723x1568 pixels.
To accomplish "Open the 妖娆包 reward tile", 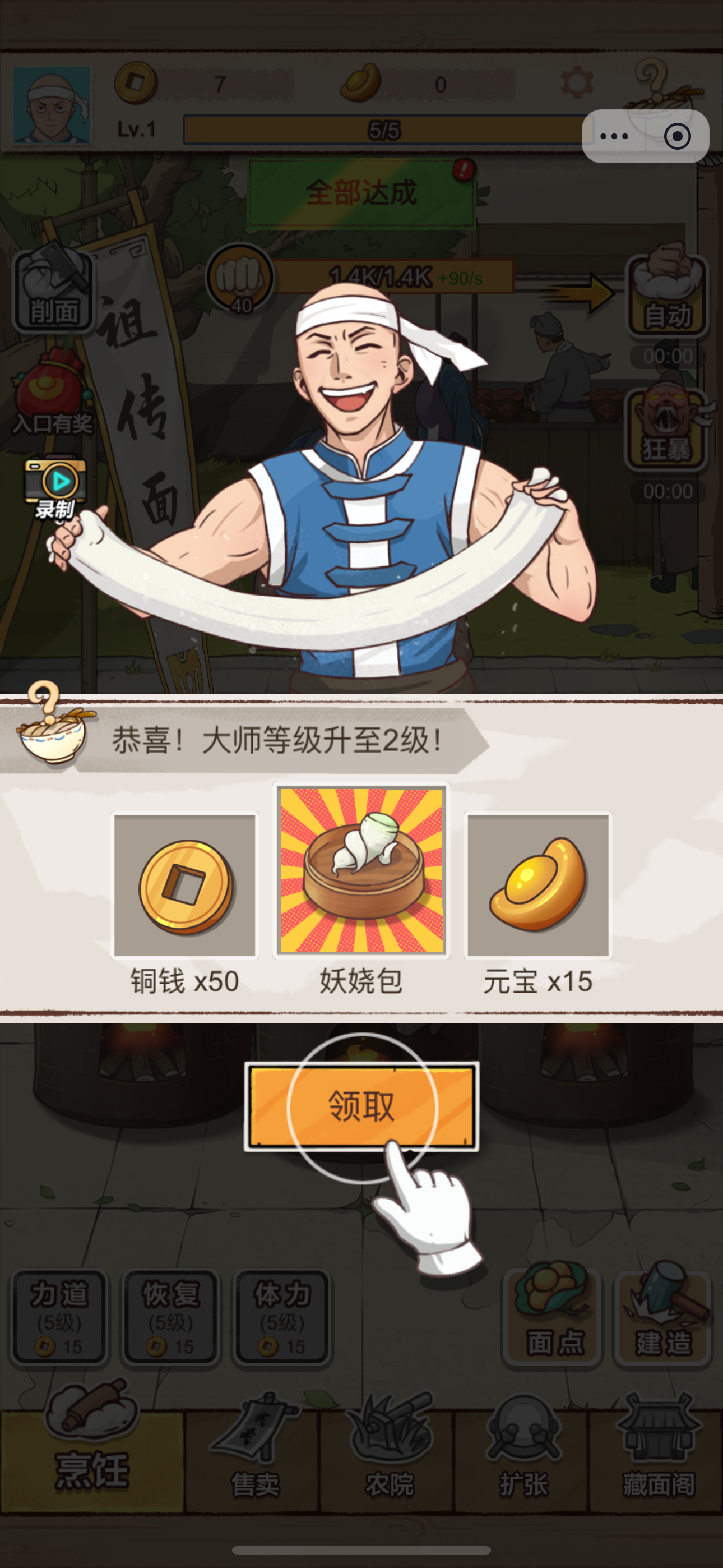I will pyautogui.click(x=361, y=870).
